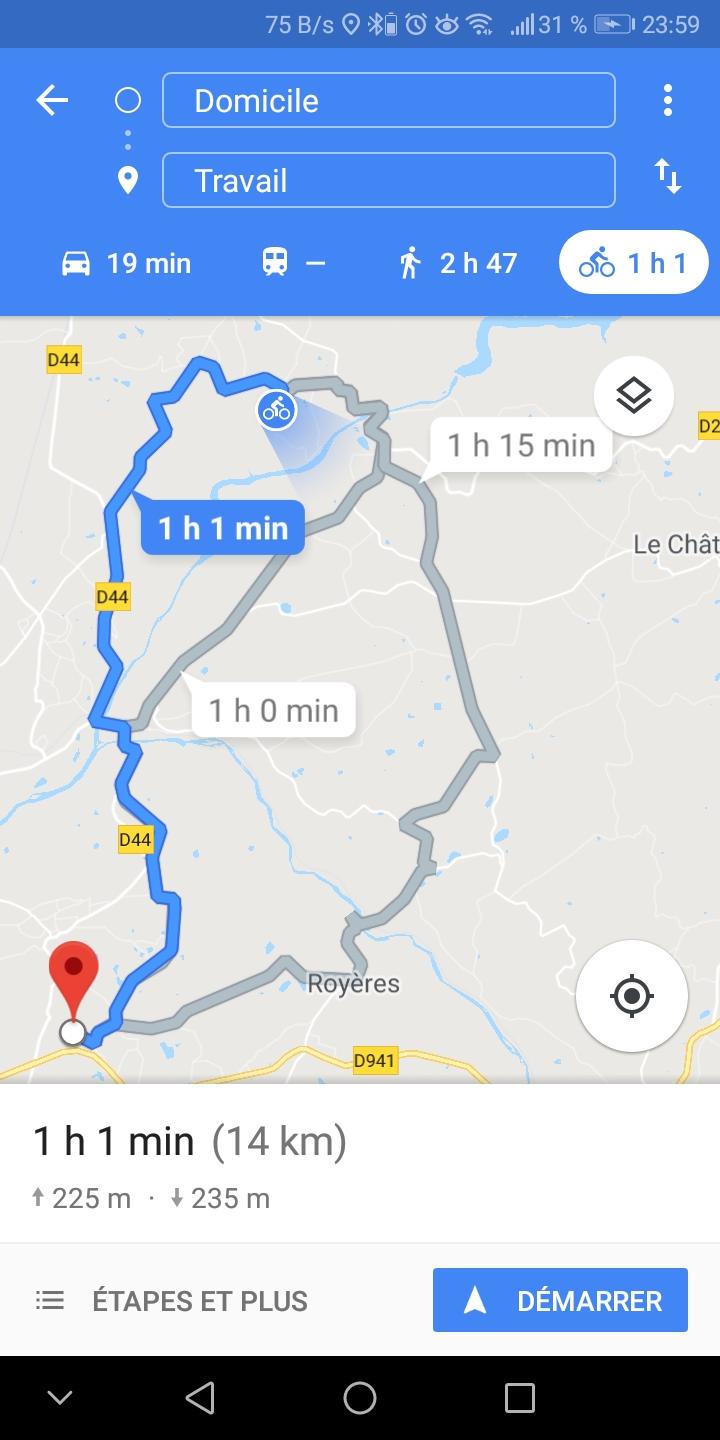Open Étapes et plus details

point(171,1300)
